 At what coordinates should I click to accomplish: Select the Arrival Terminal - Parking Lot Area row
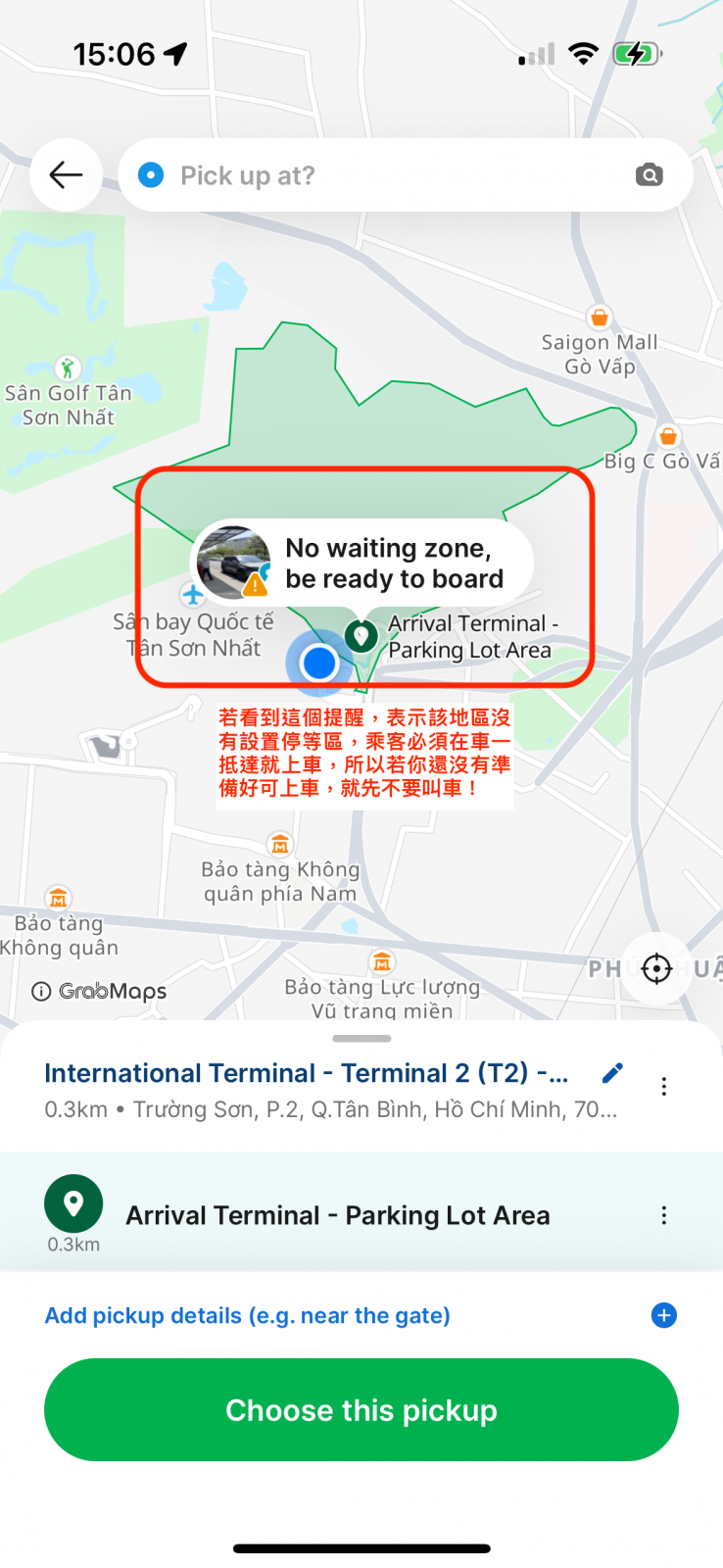pyautogui.click(x=336, y=1215)
